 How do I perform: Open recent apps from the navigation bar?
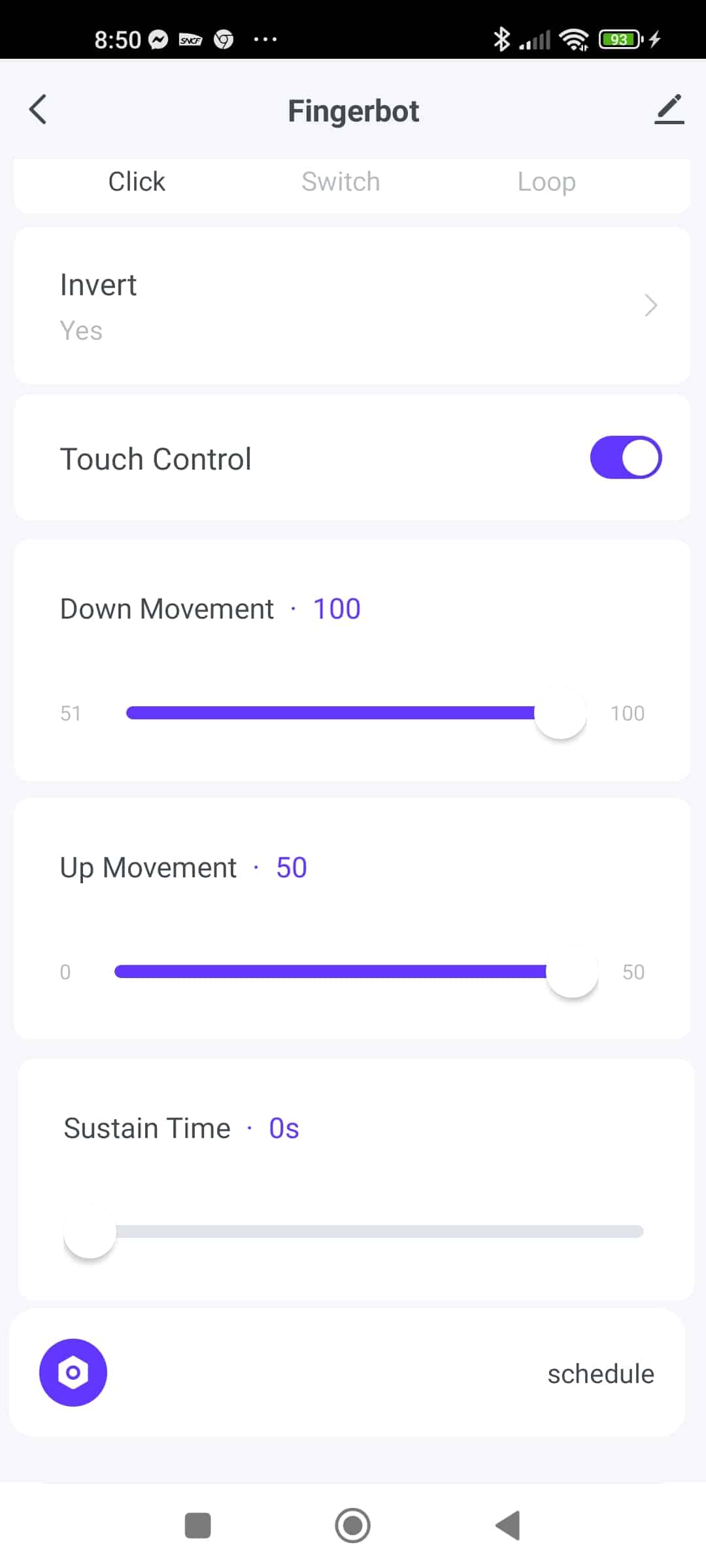click(x=198, y=1526)
